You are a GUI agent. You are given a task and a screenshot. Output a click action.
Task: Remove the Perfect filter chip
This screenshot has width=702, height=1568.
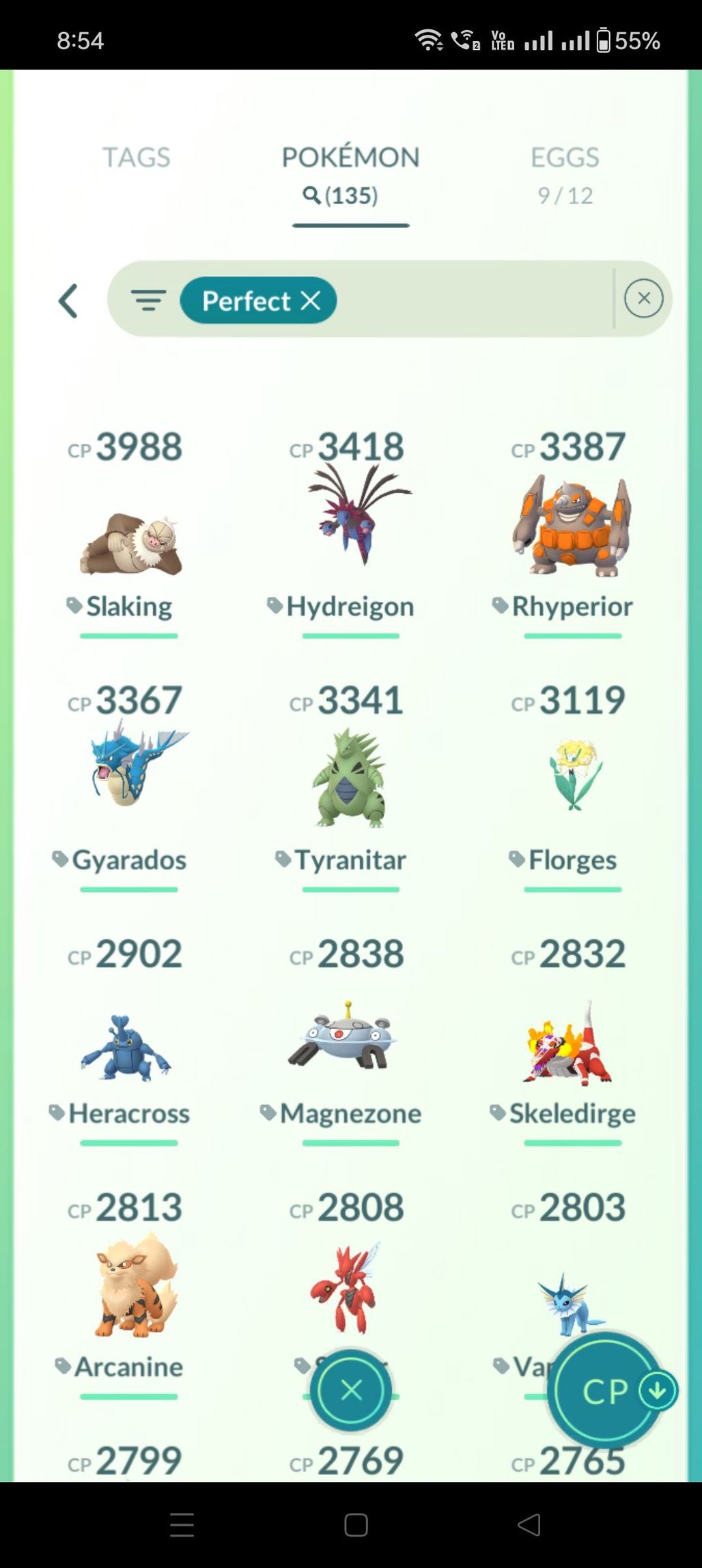tap(311, 300)
